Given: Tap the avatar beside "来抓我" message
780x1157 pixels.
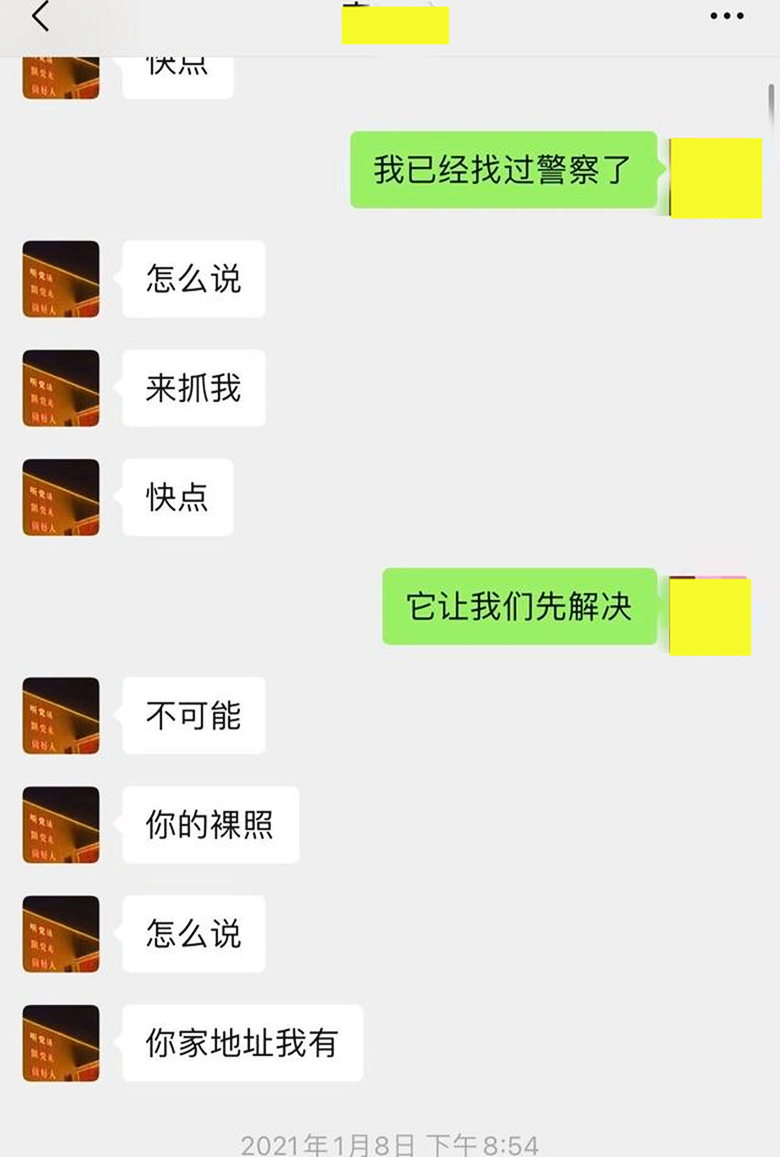Looking at the screenshot, I should point(60,389).
